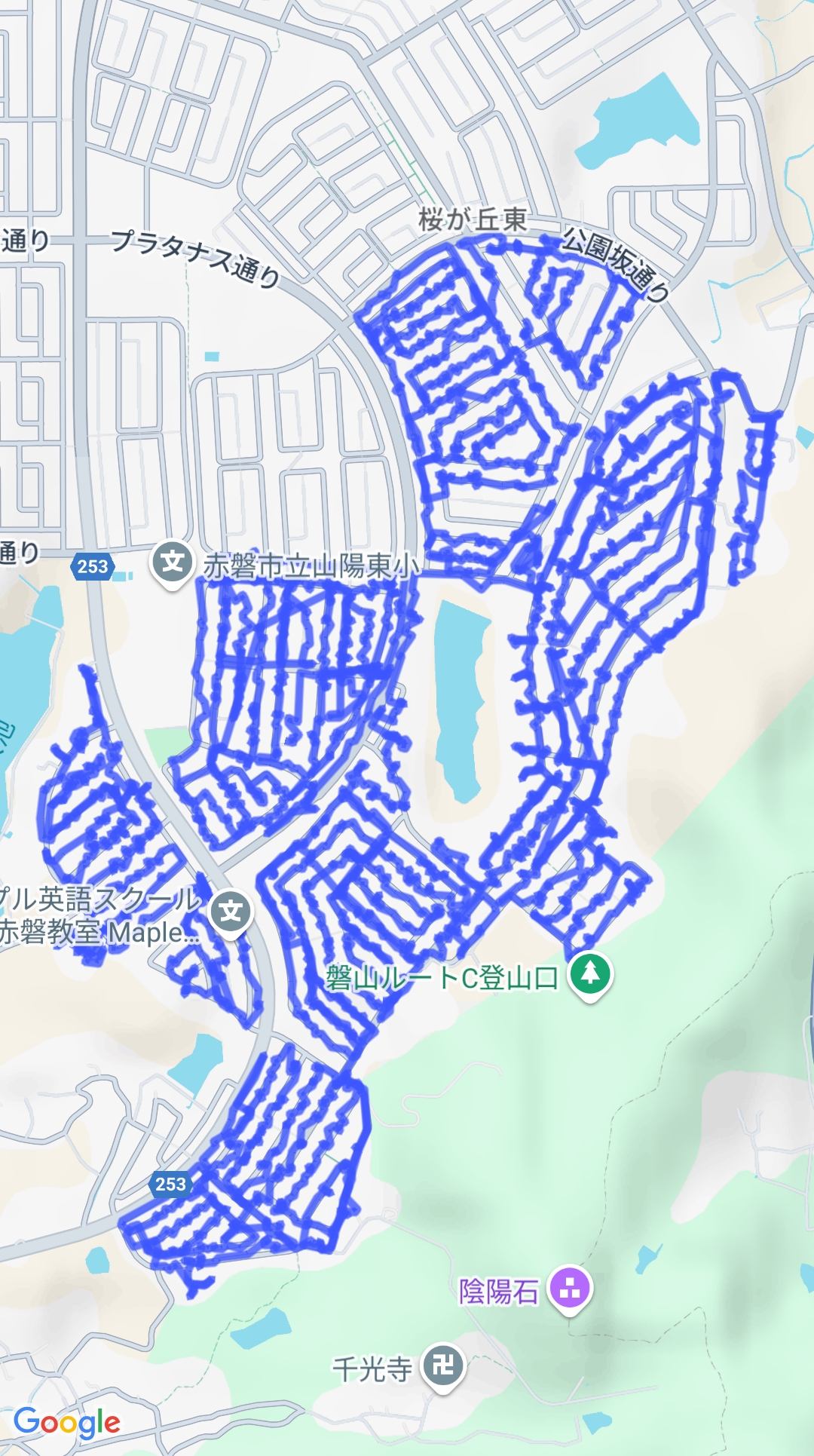This screenshot has height=1456, width=814.
Task: Open the 陰陽石 landmark pin
Action: click(x=570, y=1289)
